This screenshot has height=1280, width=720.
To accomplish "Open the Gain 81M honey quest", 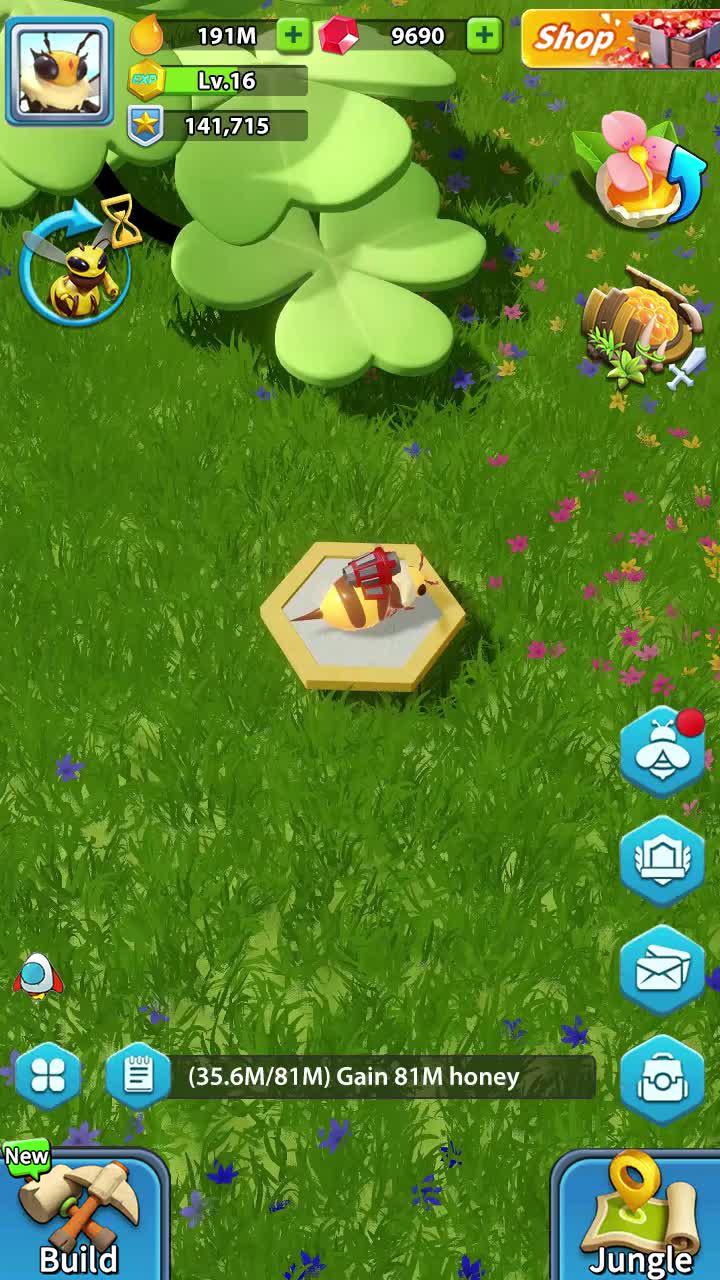I will click(380, 1077).
